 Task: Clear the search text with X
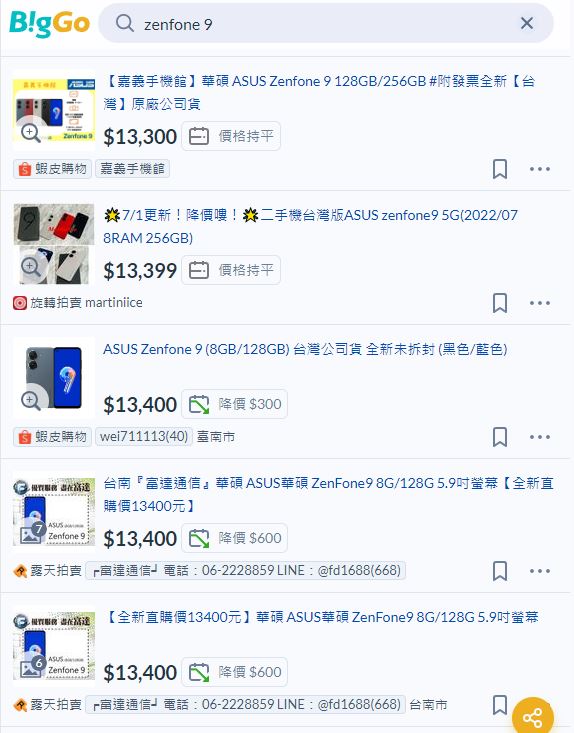(527, 23)
